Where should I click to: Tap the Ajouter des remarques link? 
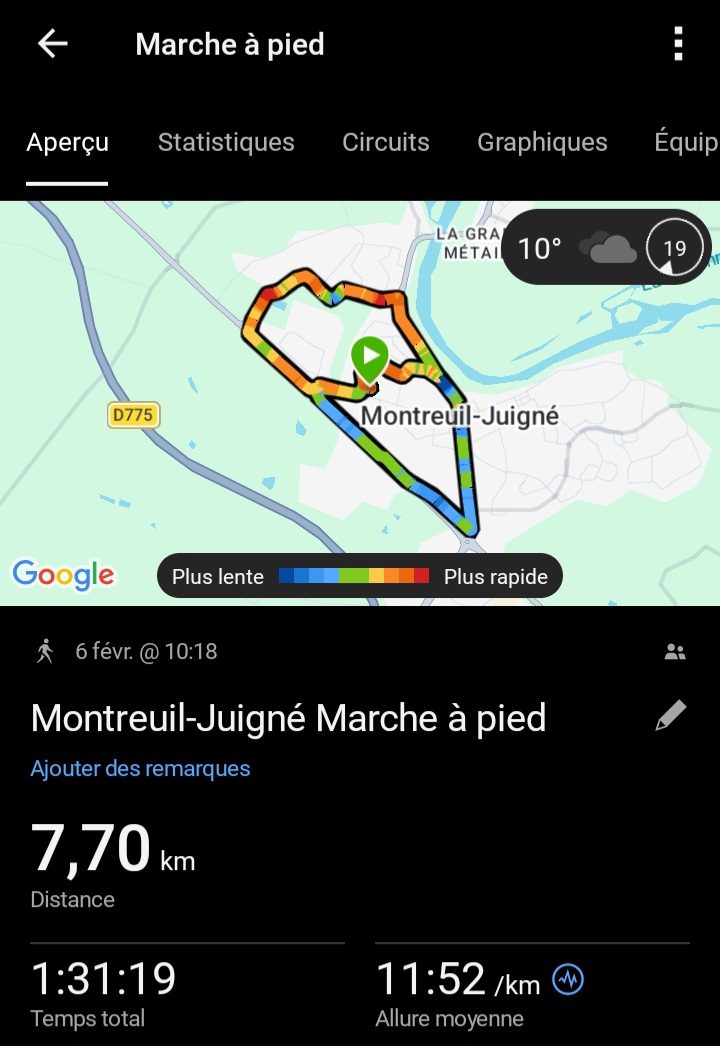click(140, 768)
